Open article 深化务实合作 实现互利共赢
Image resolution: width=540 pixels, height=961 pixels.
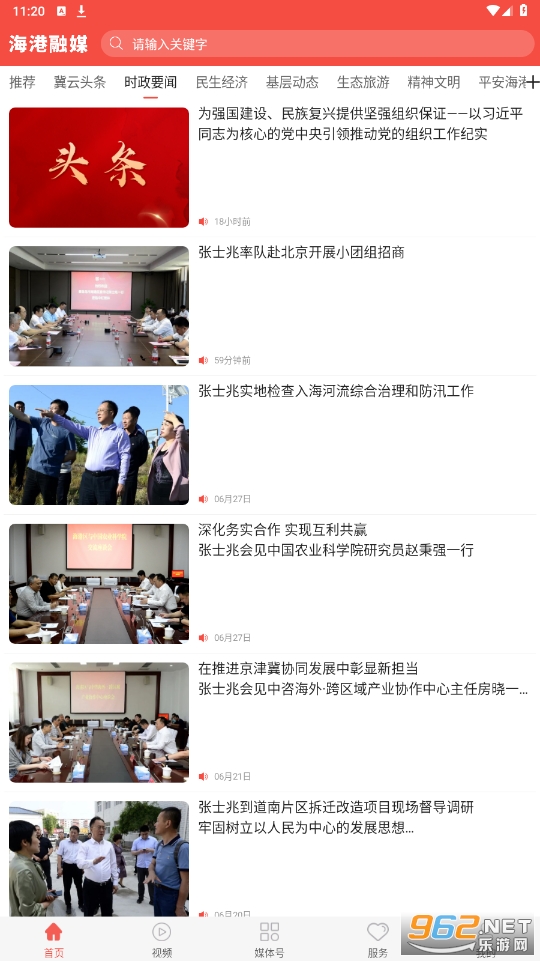270,583
